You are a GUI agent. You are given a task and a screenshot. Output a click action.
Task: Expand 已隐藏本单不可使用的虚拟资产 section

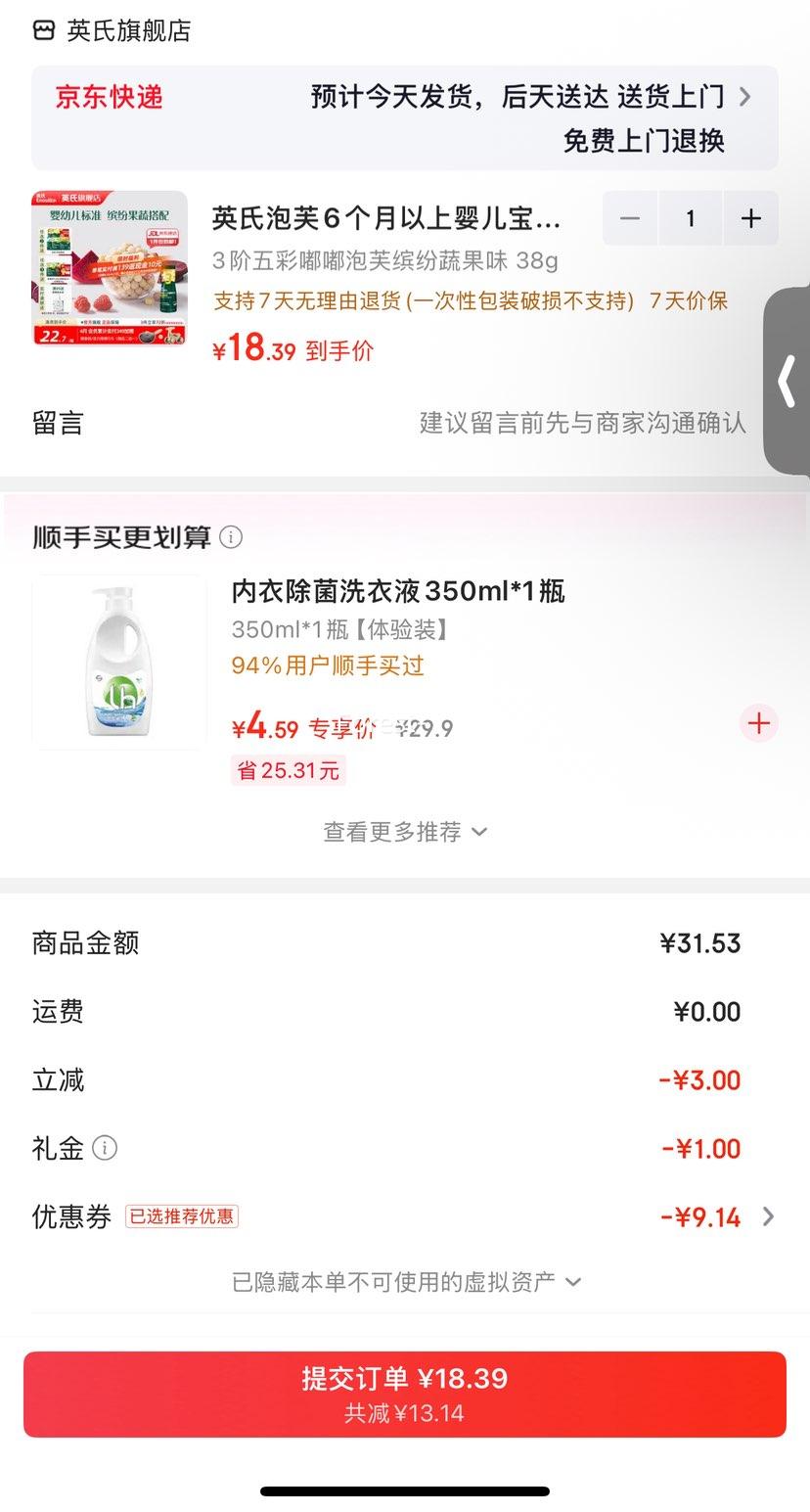coord(404,1281)
